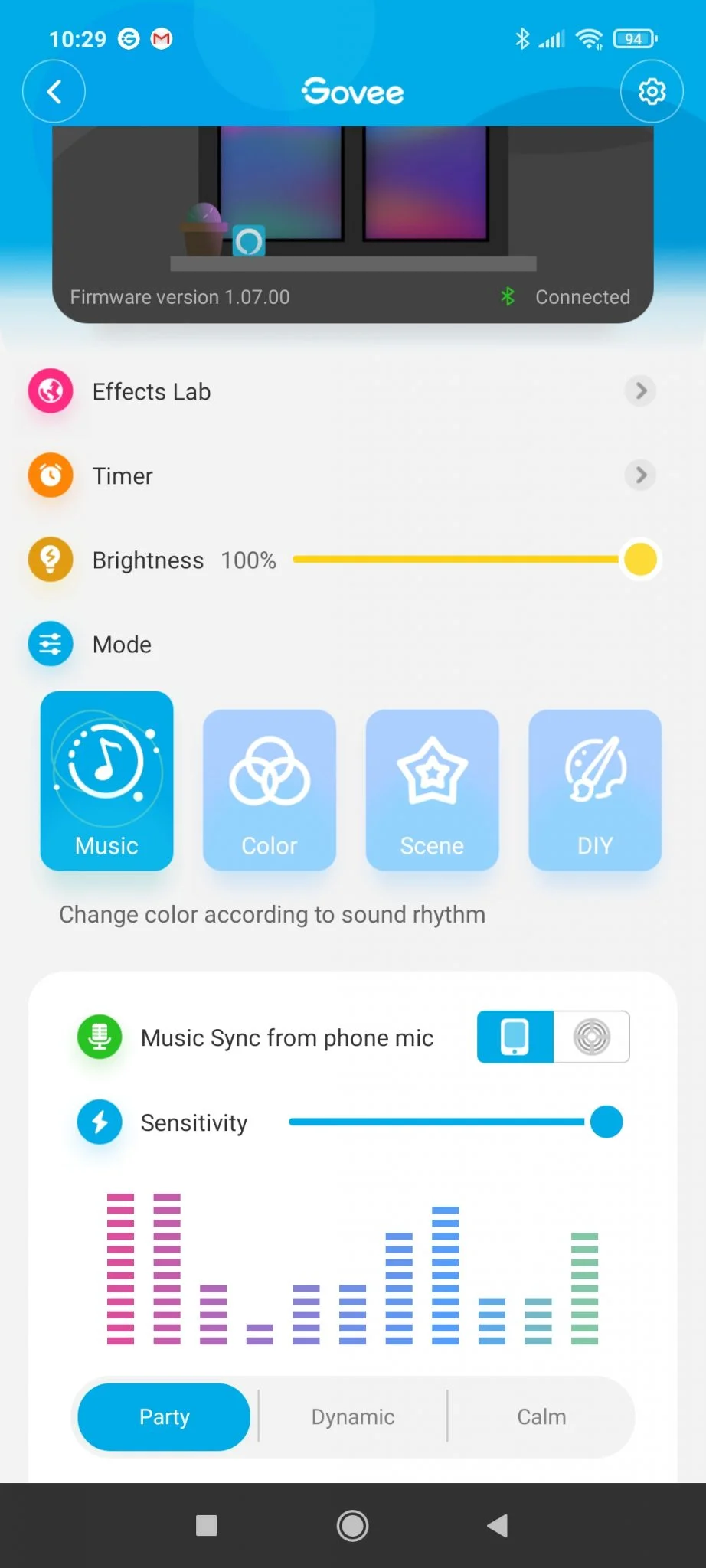Select the Party music style

[164, 1417]
